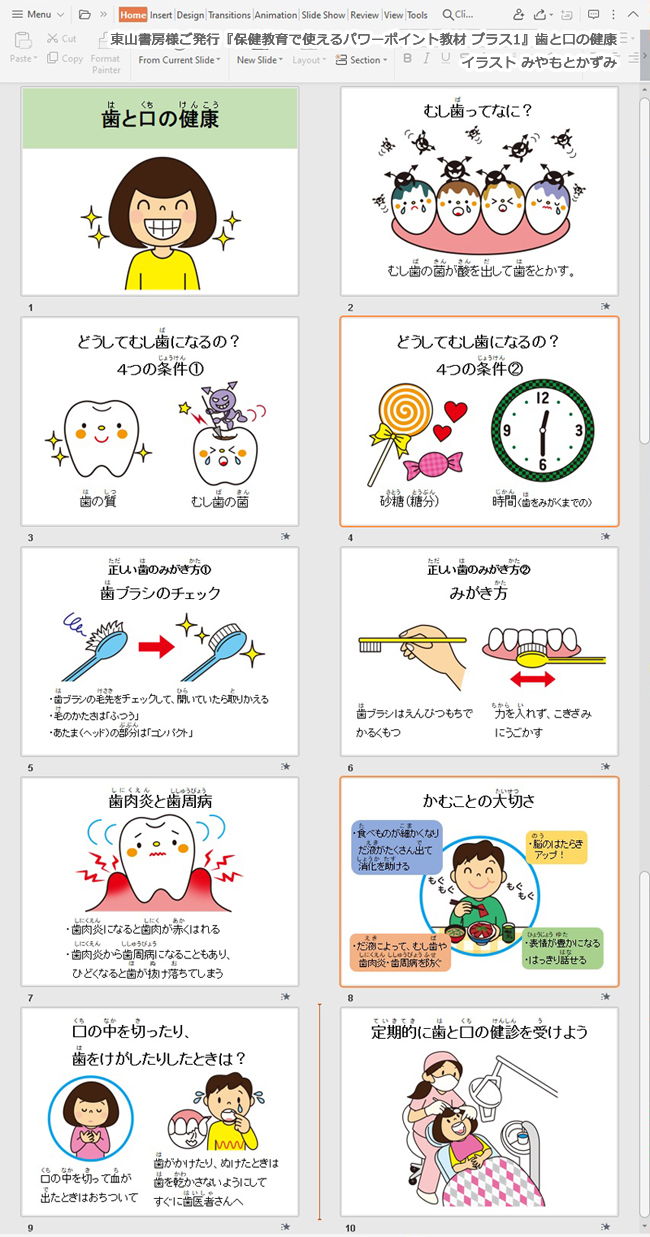The width and height of the screenshot is (650, 1237).
Task: Switch to the Slide Show tab
Action: (x=324, y=15)
